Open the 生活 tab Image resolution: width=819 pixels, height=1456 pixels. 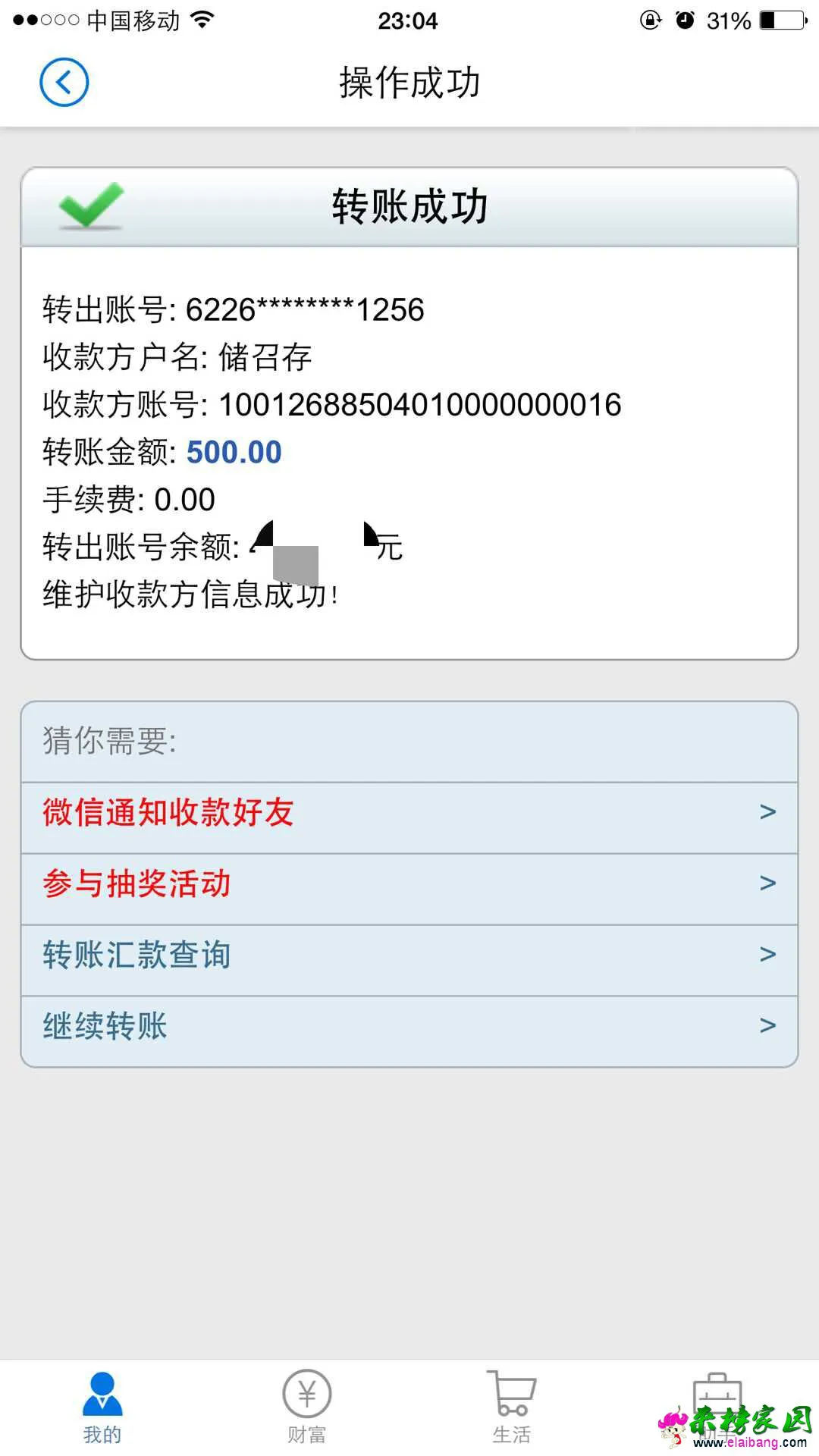click(512, 1407)
